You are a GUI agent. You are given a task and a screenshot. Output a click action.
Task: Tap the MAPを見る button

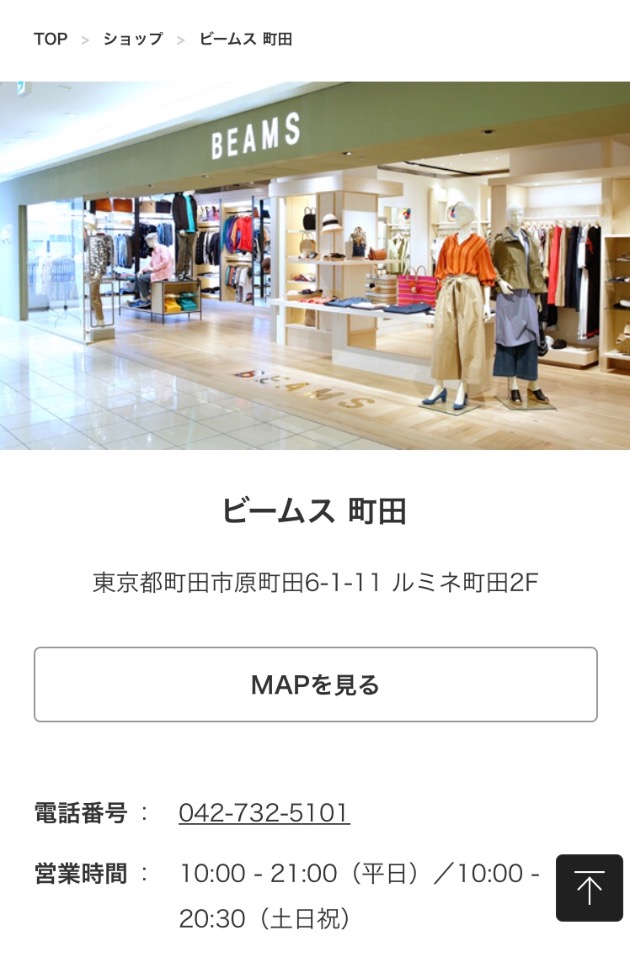pos(315,685)
